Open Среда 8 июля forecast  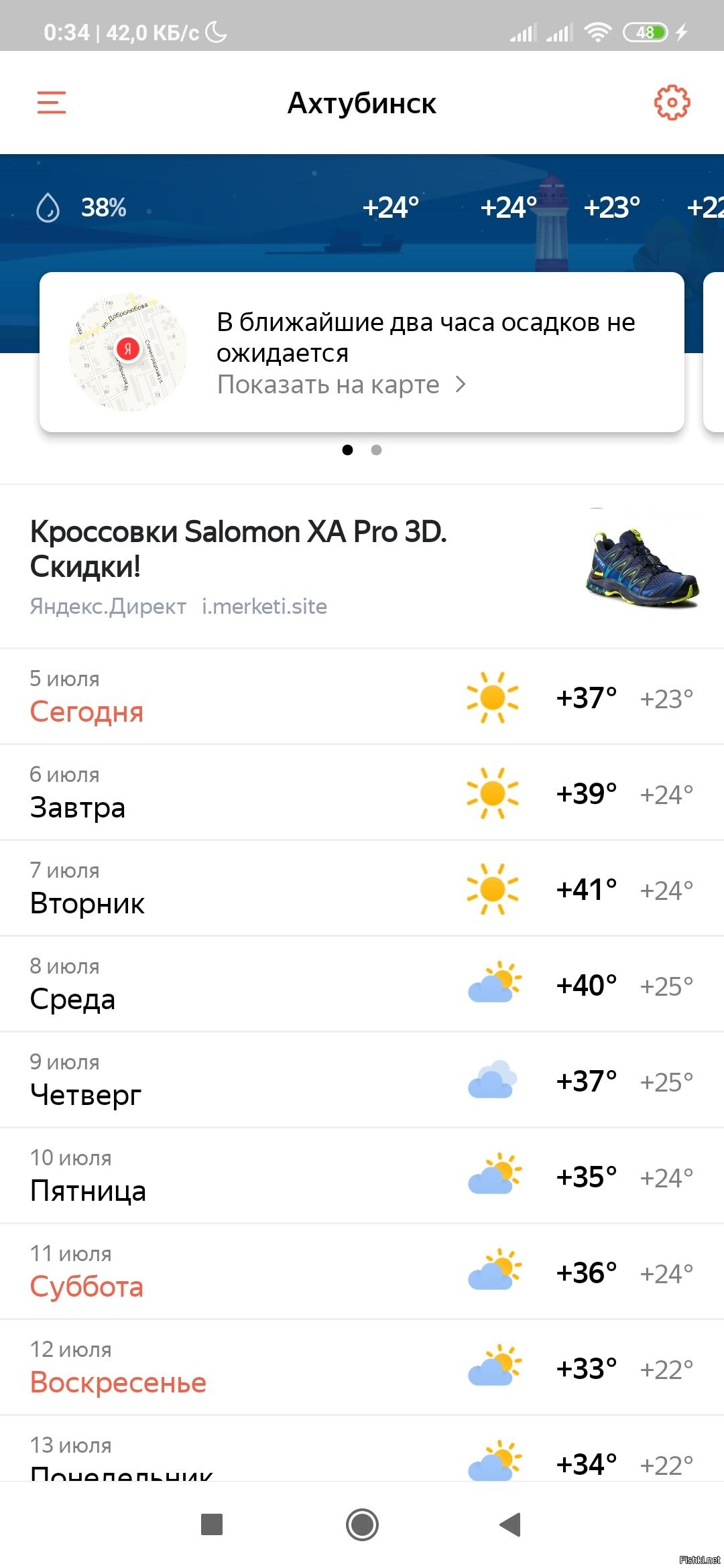[362, 984]
